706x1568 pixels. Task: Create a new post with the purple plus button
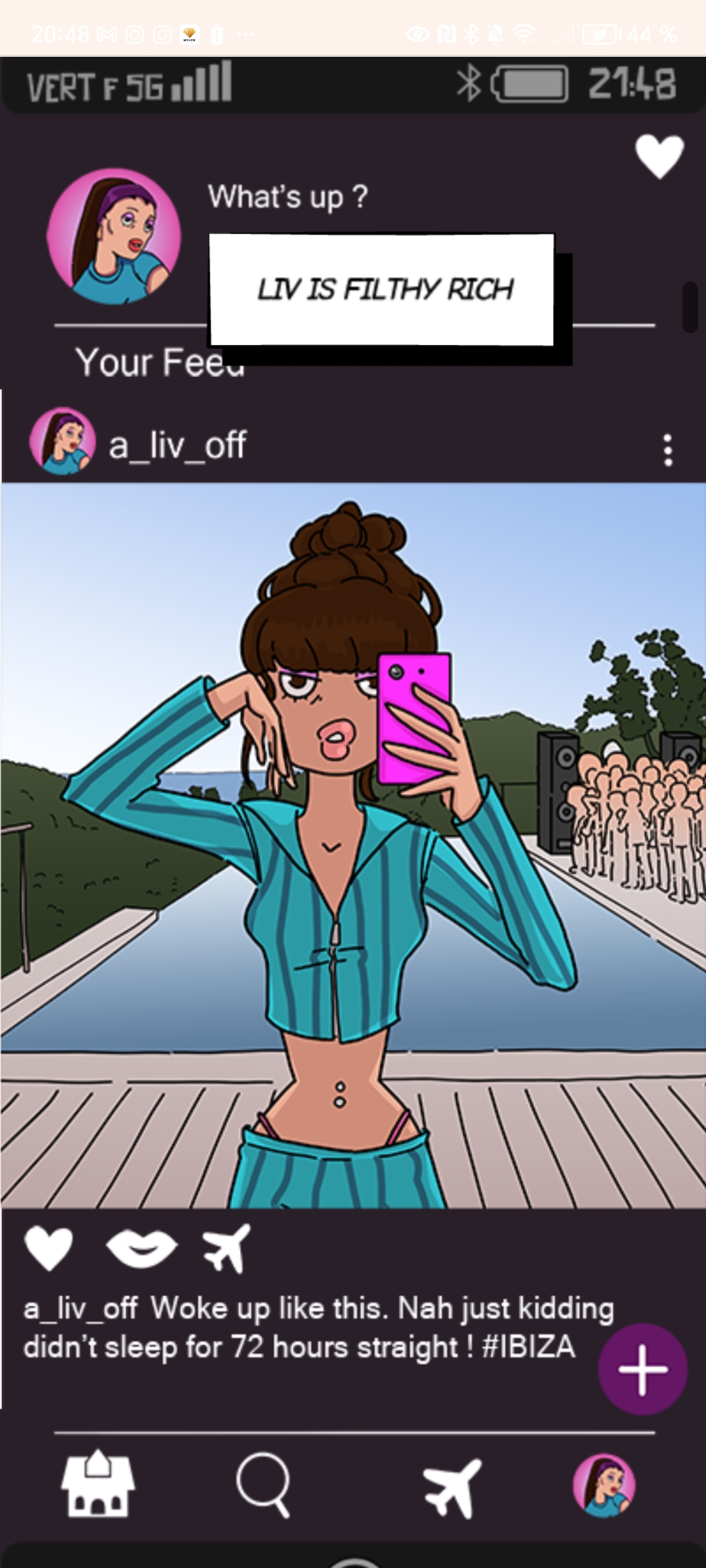pyautogui.click(x=643, y=1369)
